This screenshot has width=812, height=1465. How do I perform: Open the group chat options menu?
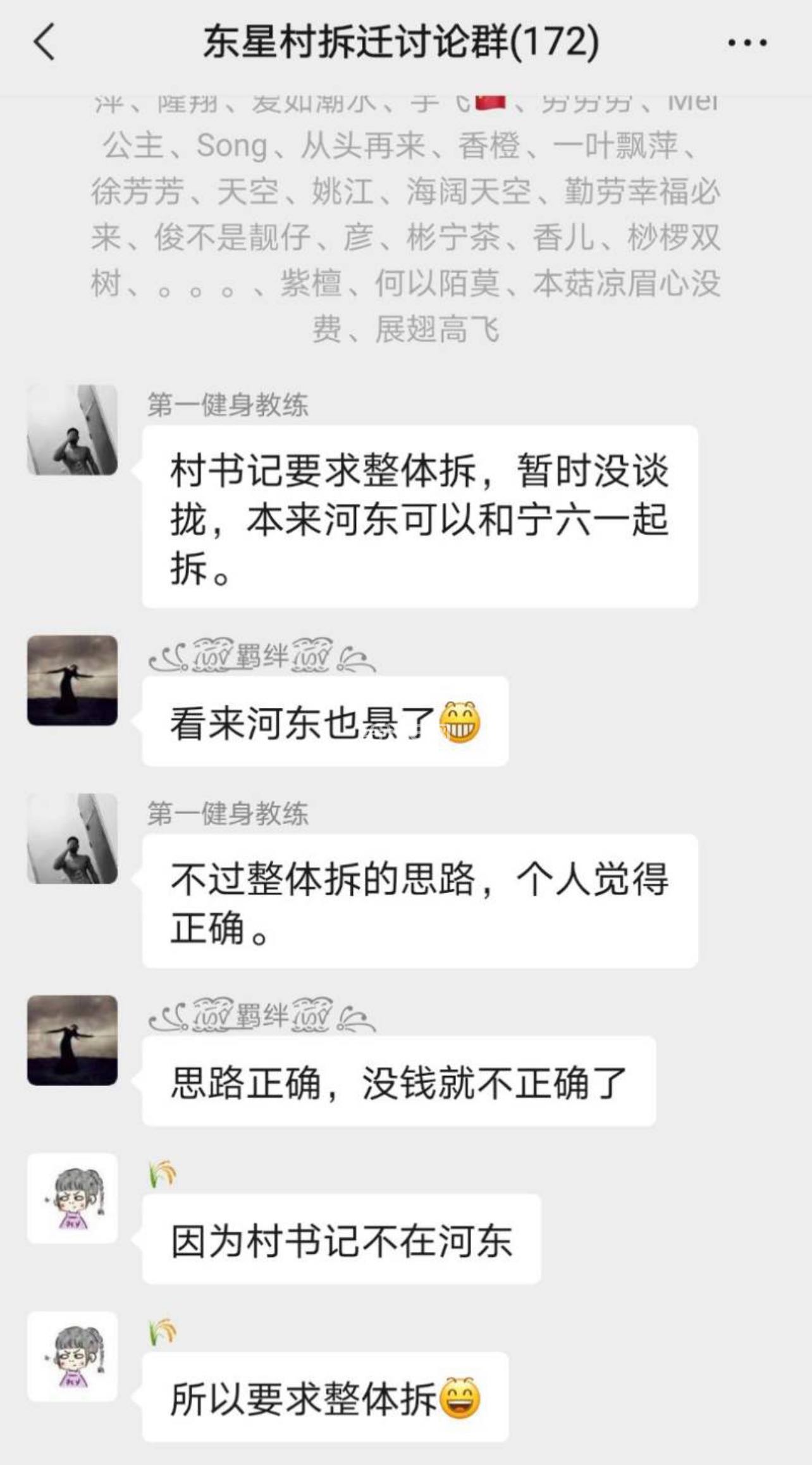[747, 43]
